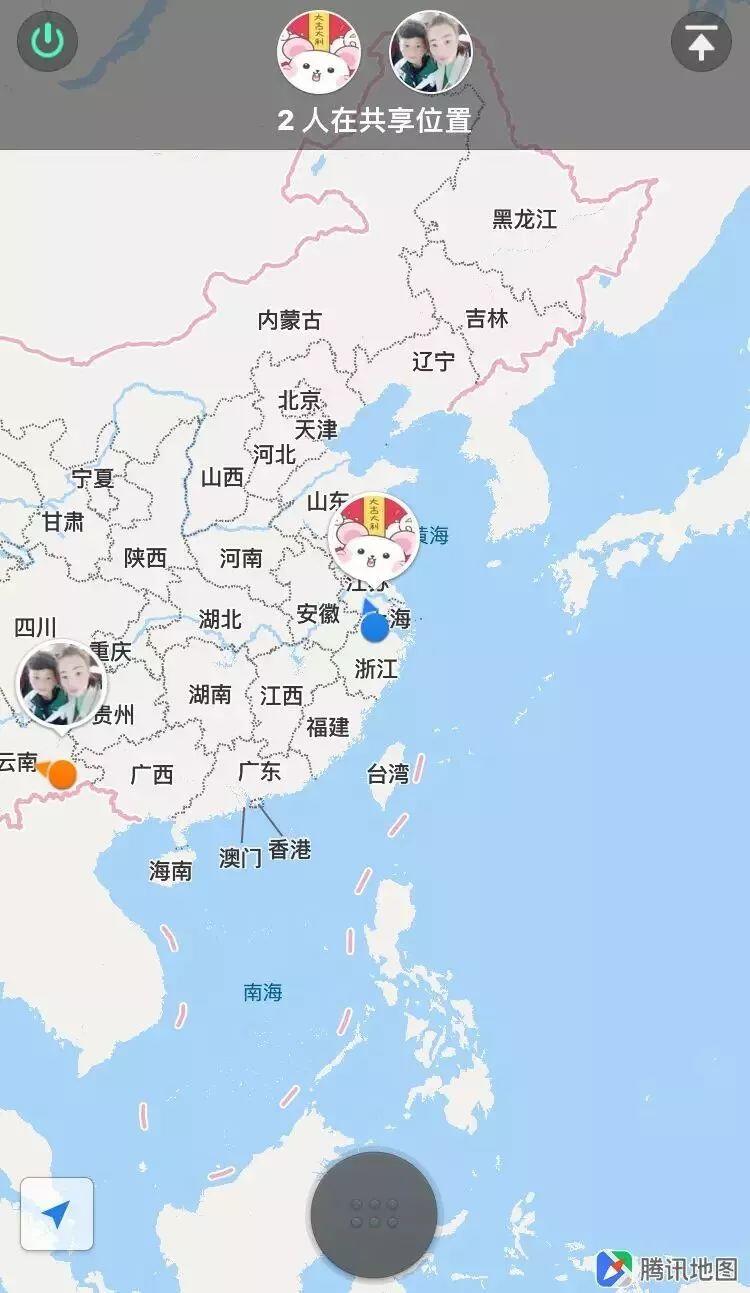The width and height of the screenshot is (750, 1293).
Task: Tap the mouse cartoon avatar in the top bar
Action: pos(319,52)
